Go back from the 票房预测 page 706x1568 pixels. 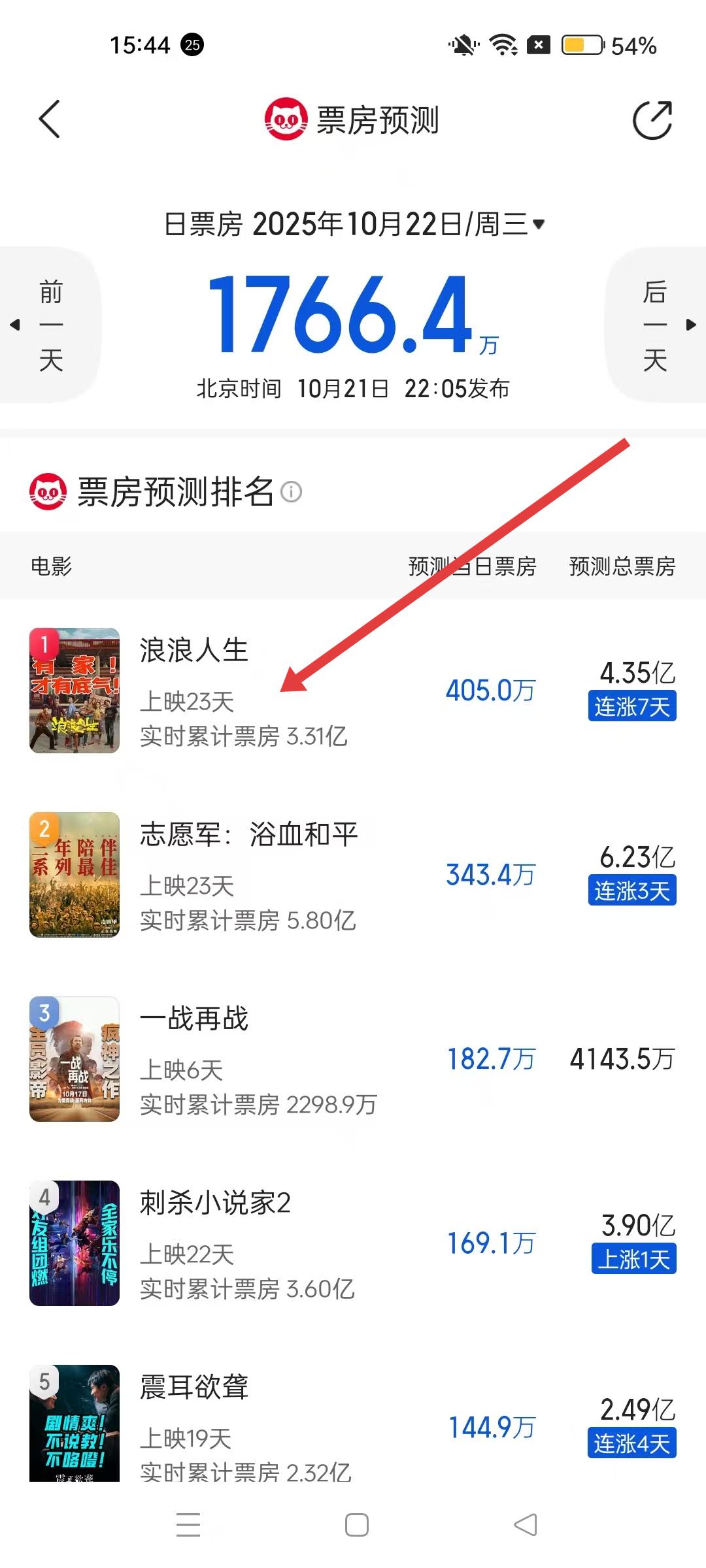pos(50,120)
